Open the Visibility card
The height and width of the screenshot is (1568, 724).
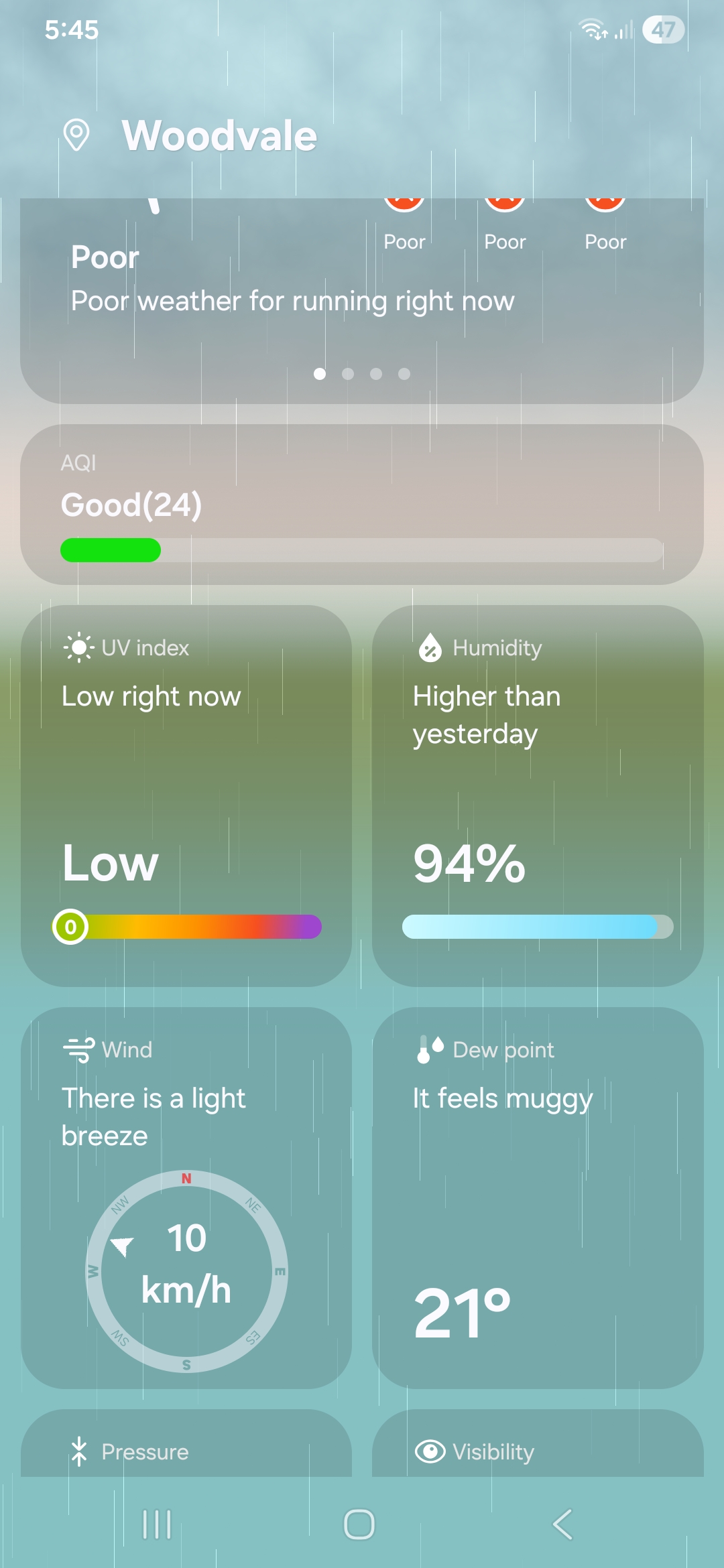[538, 1443]
